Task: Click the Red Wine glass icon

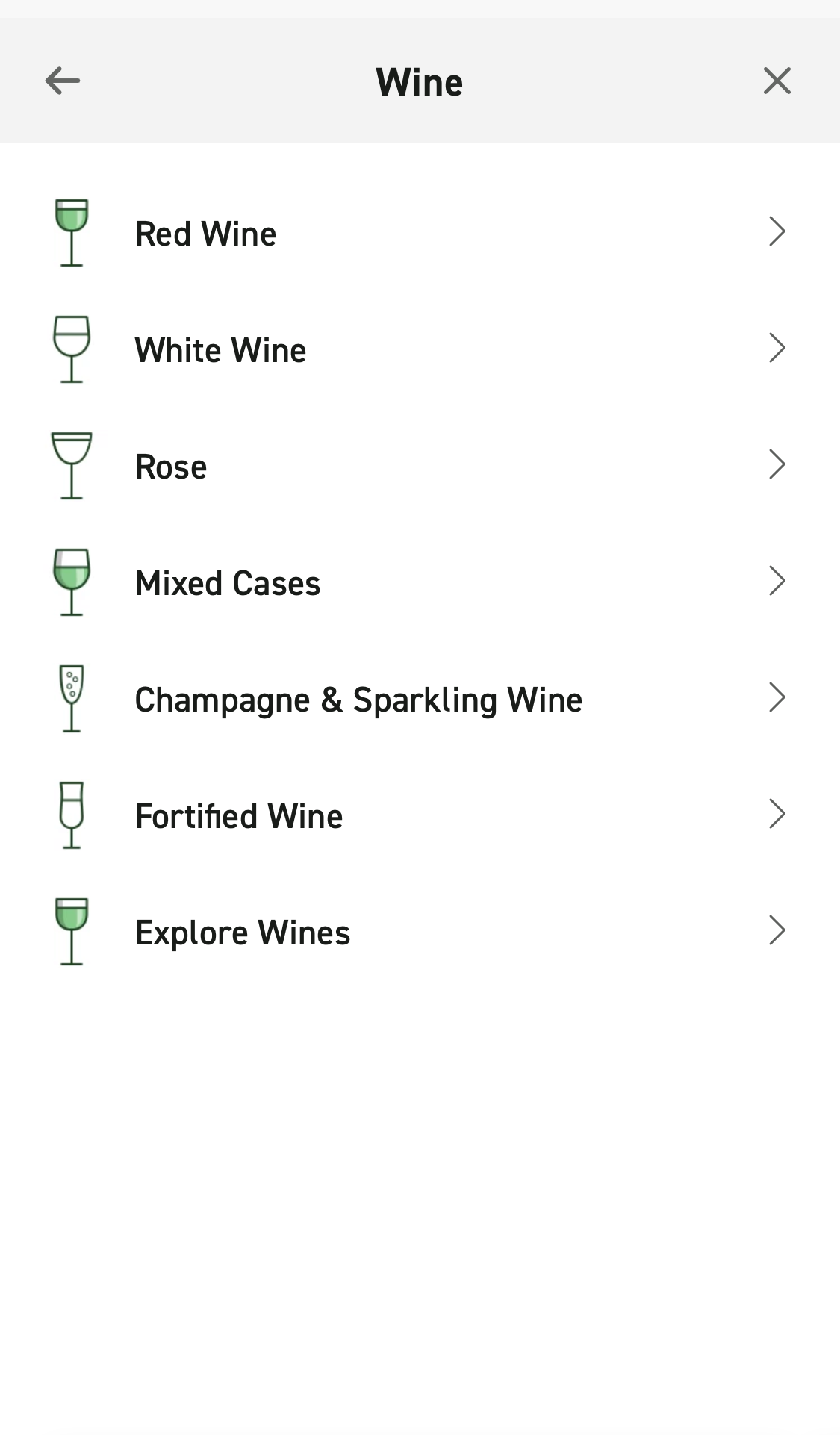Action: 71,232
